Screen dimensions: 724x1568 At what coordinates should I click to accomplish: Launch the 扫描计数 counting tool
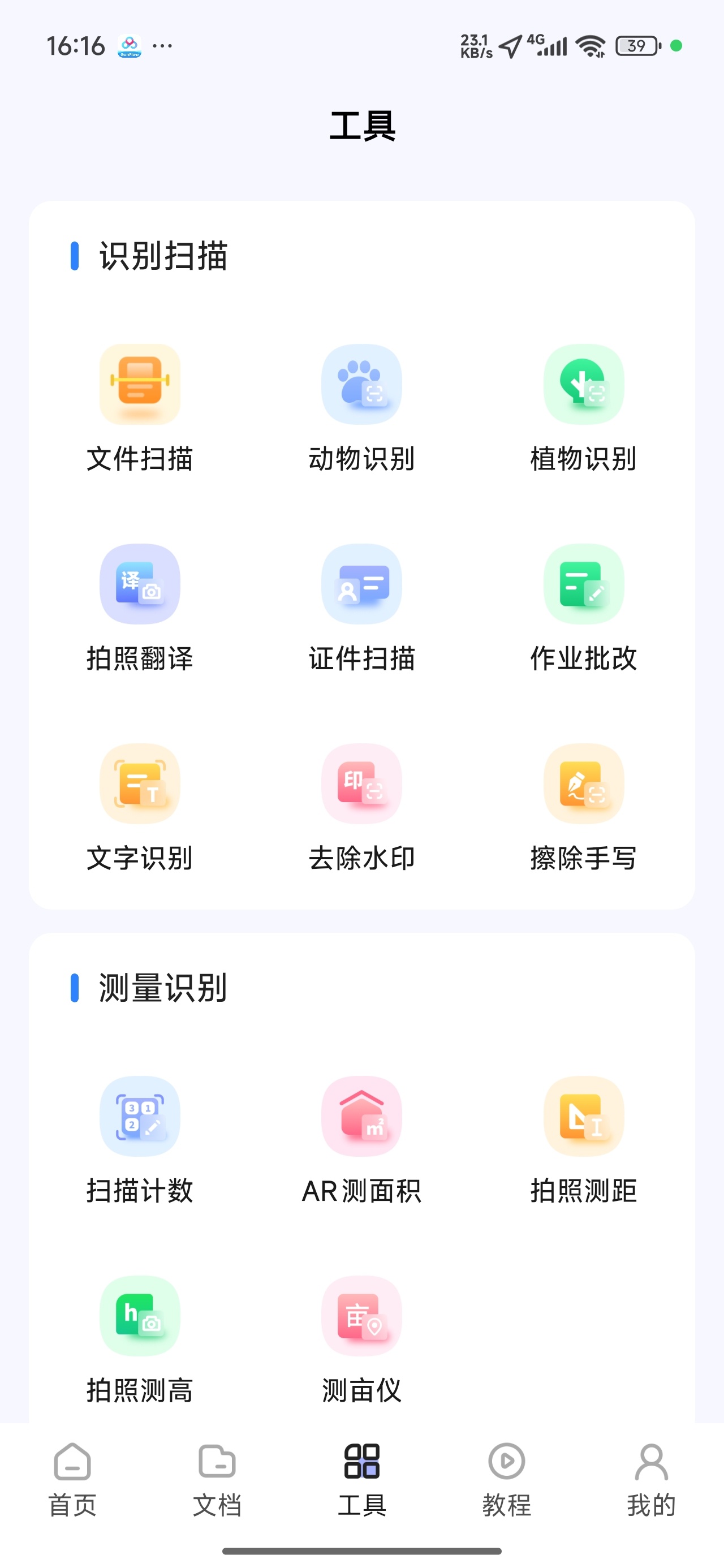click(x=140, y=1140)
